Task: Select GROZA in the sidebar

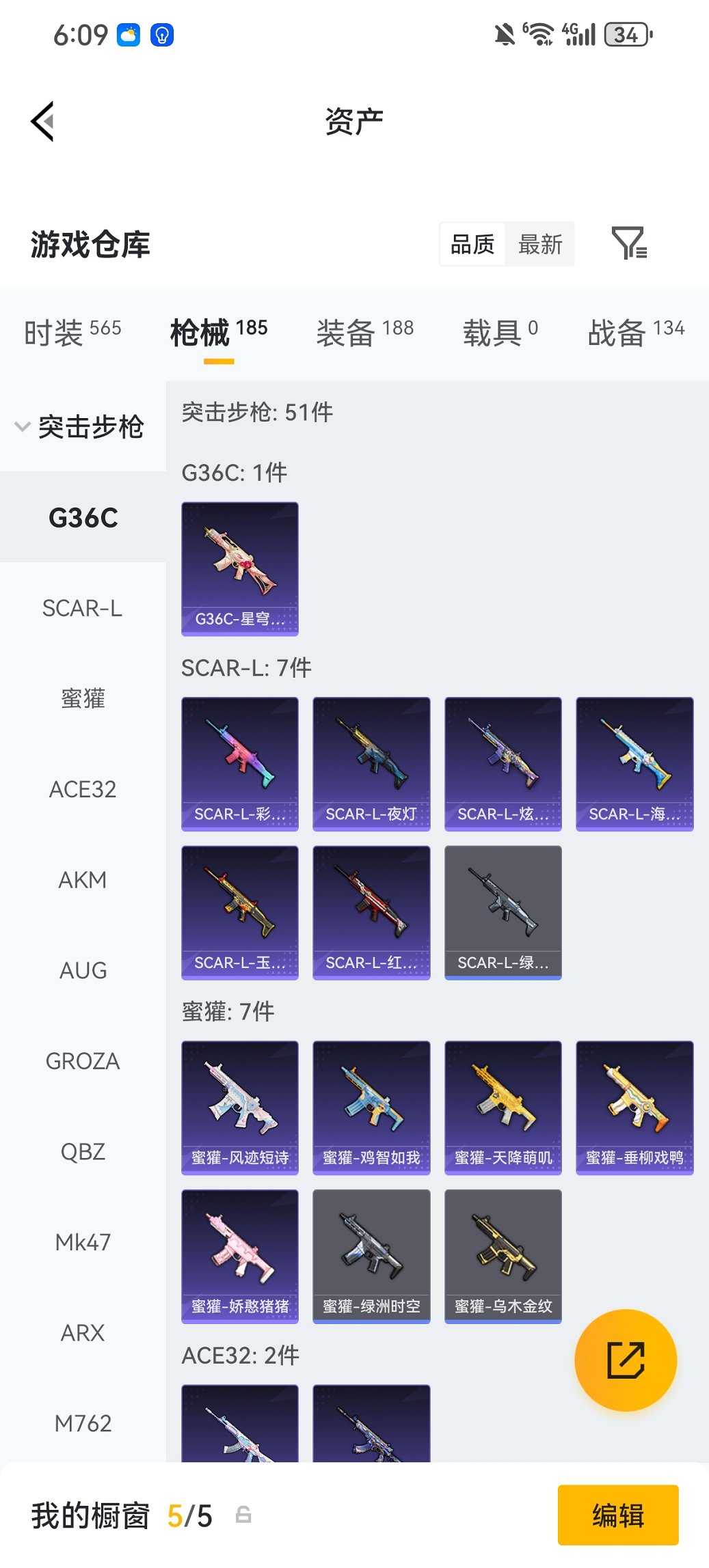Action: 83,1060
